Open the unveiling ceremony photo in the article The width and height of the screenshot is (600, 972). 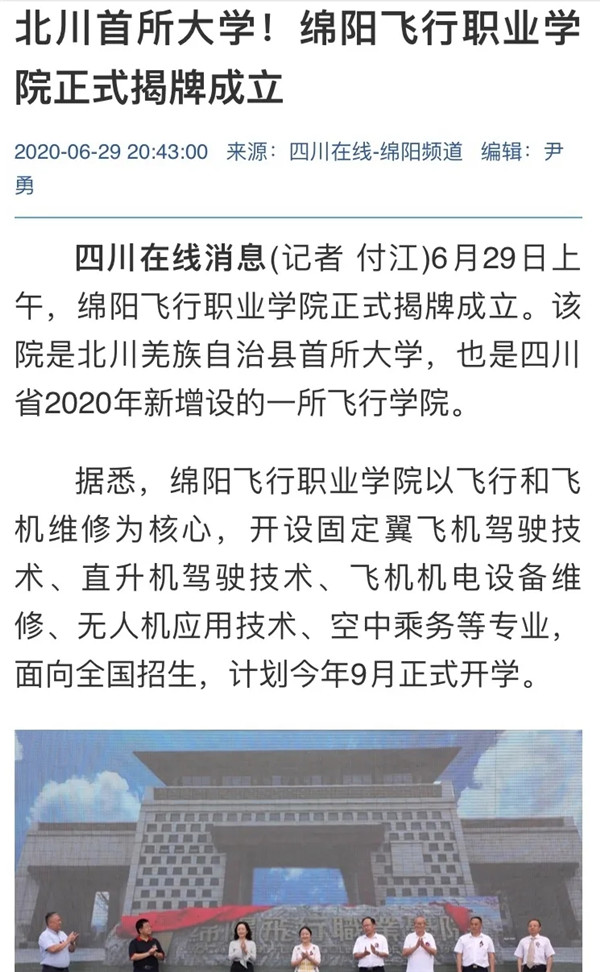coord(298,850)
